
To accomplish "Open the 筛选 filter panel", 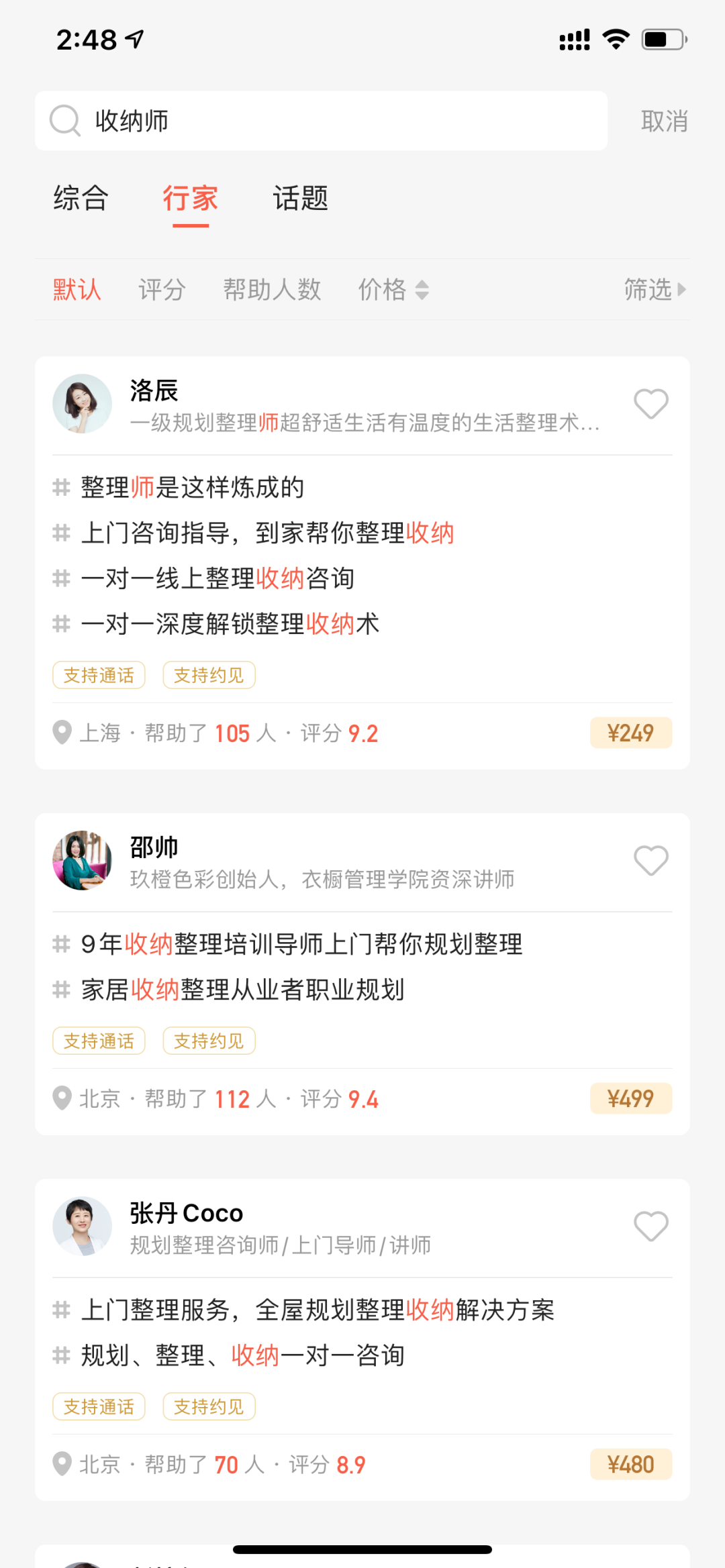I will tap(655, 290).
